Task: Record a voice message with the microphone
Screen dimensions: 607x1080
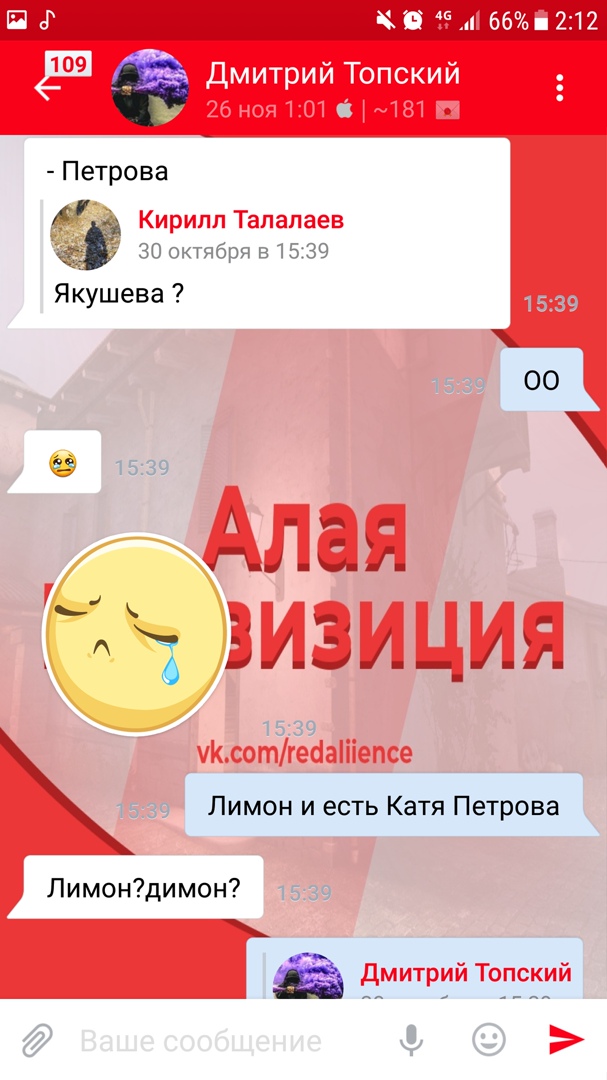Action: tap(411, 1040)
